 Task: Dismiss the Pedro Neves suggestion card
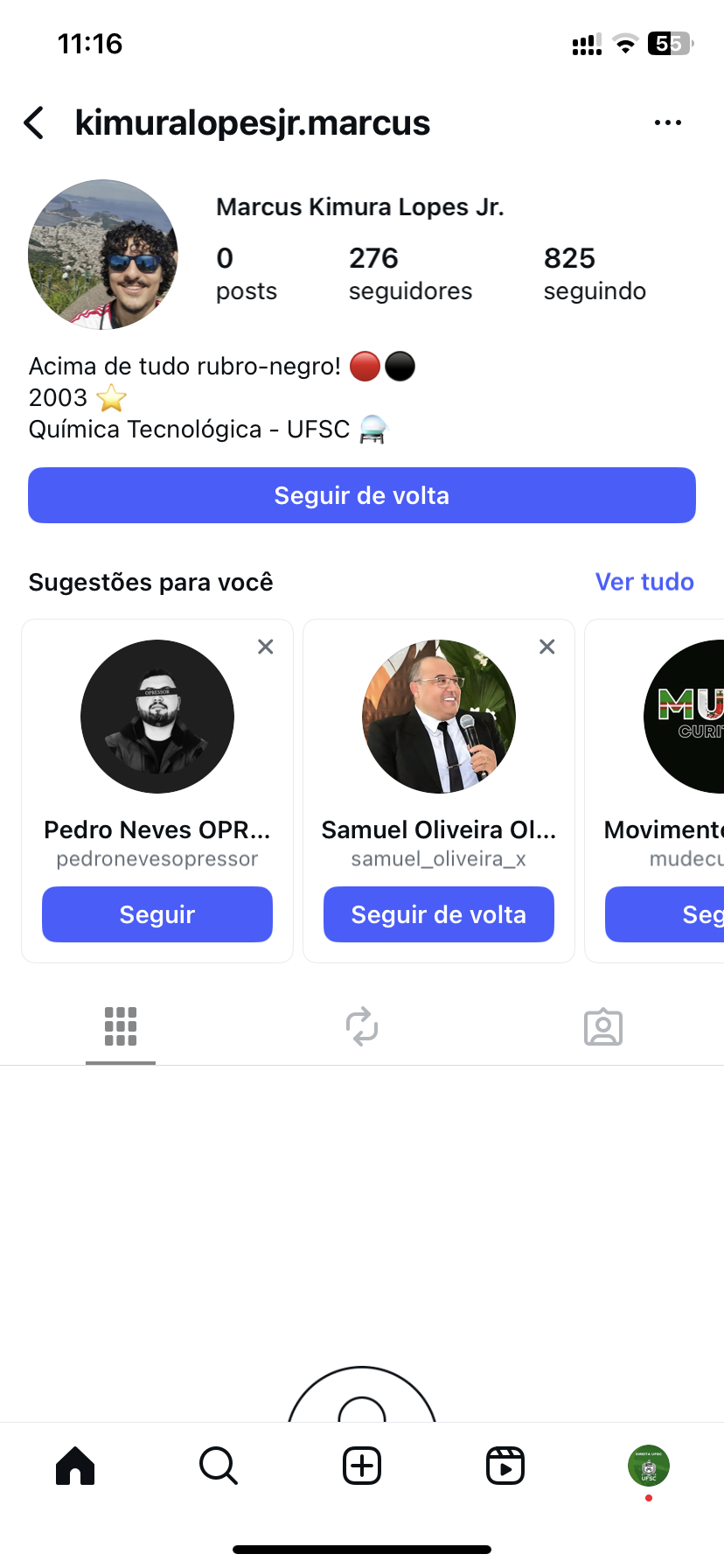point(266,647)
